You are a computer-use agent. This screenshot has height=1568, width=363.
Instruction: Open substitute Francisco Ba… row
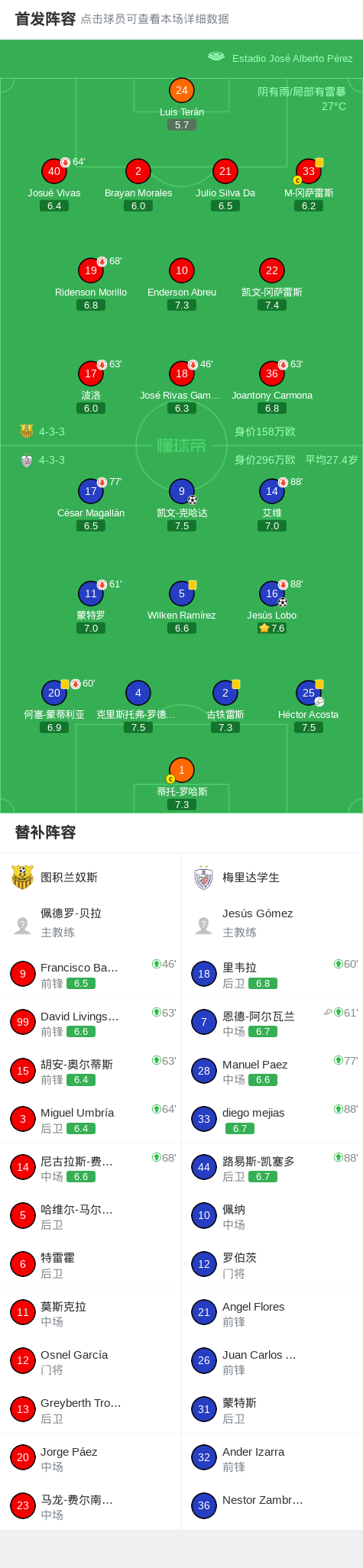(91, 974)
